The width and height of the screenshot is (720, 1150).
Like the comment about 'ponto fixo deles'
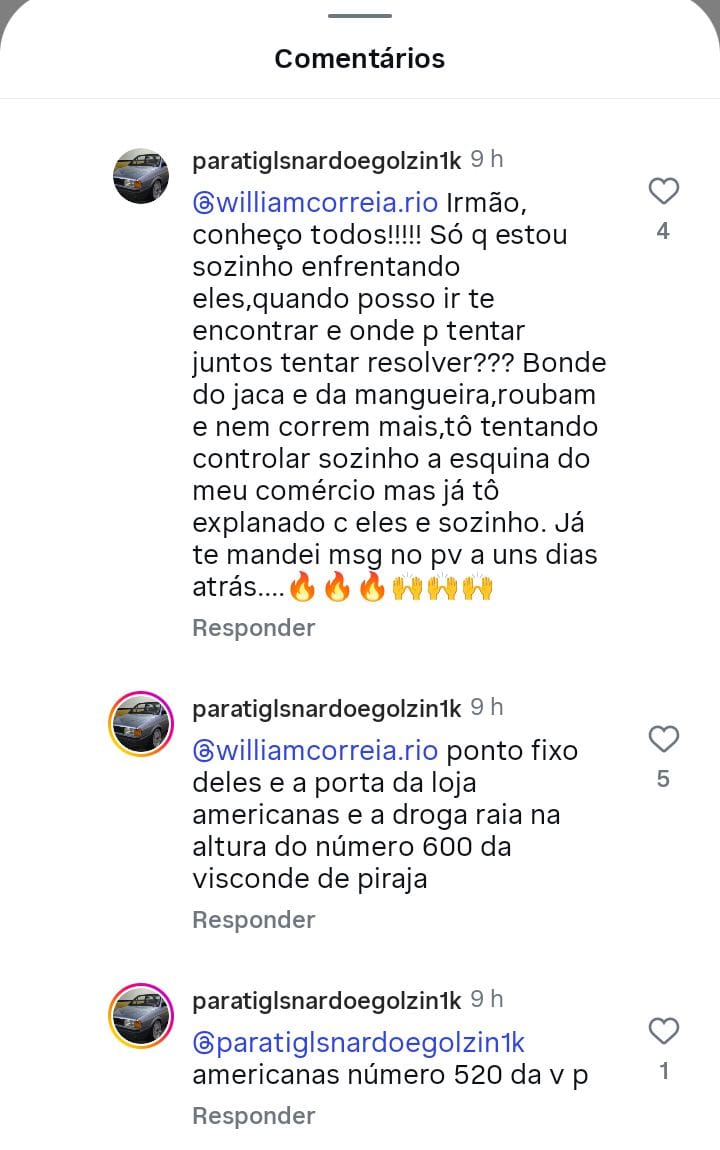click(663, 740)
